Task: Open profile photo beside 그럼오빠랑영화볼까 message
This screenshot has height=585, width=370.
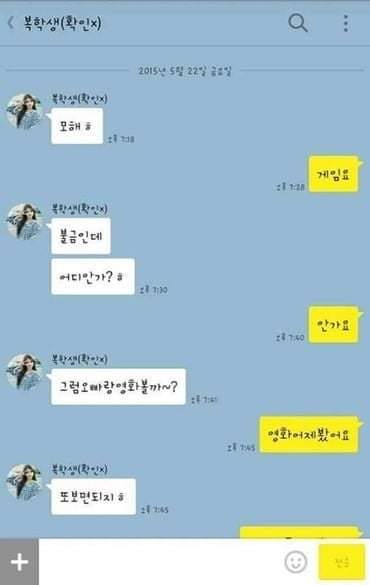Action: pyautogui.click(x=25, y=372)
